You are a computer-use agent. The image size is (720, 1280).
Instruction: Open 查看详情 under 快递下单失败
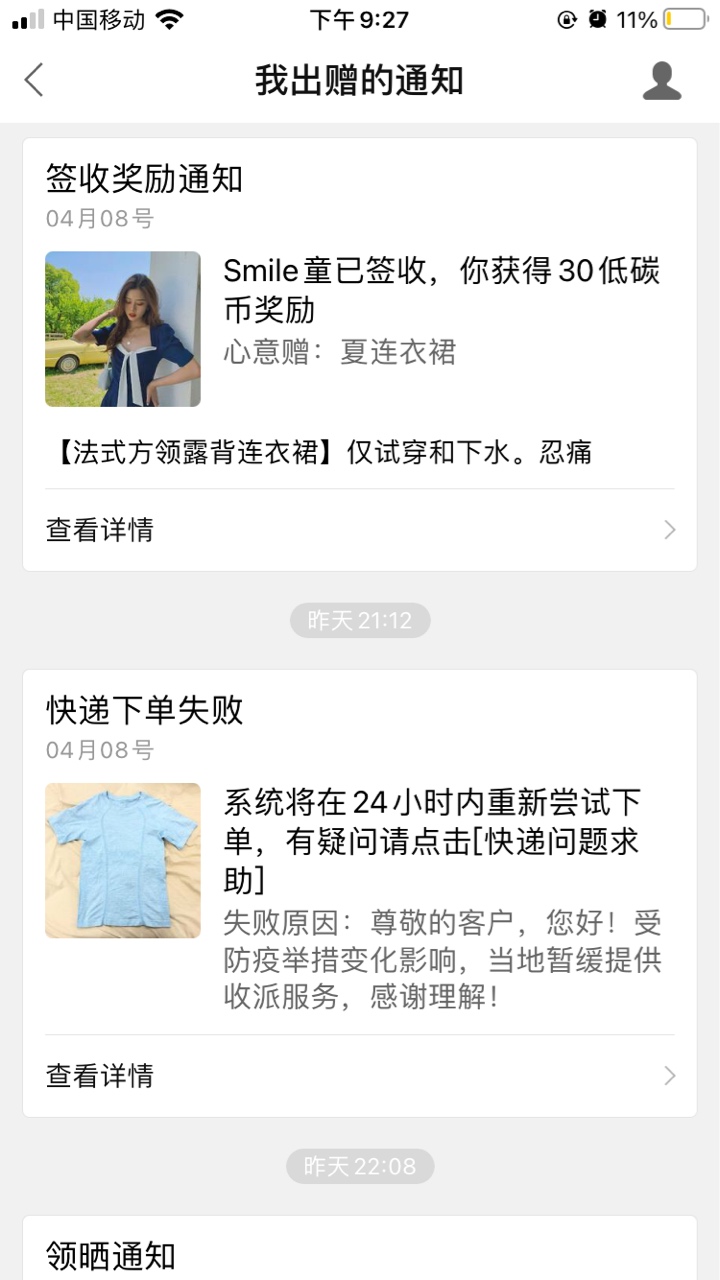tap(360, 1076)
